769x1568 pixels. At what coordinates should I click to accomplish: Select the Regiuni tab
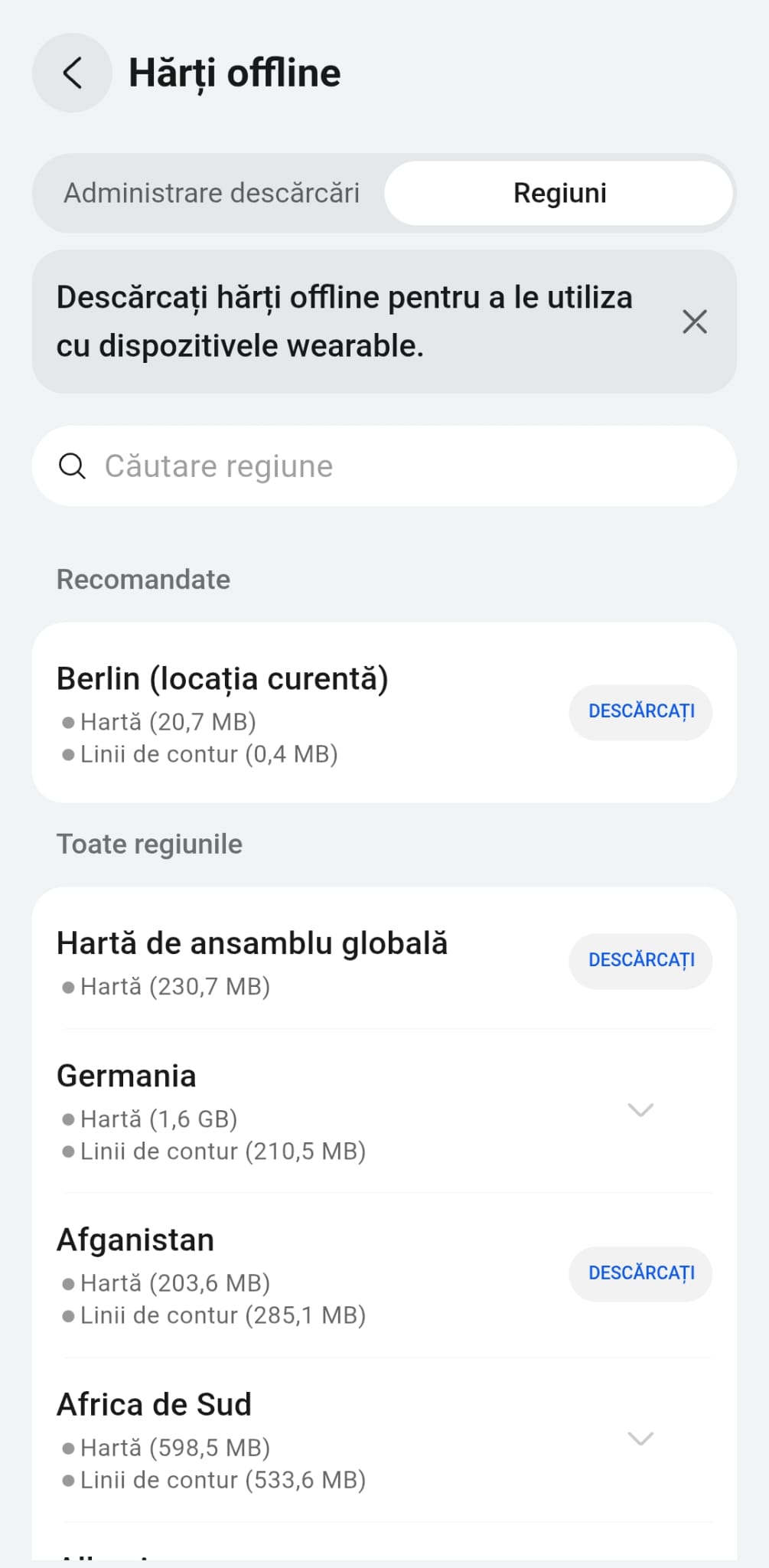pyautogui.click(x=559, y=193)
